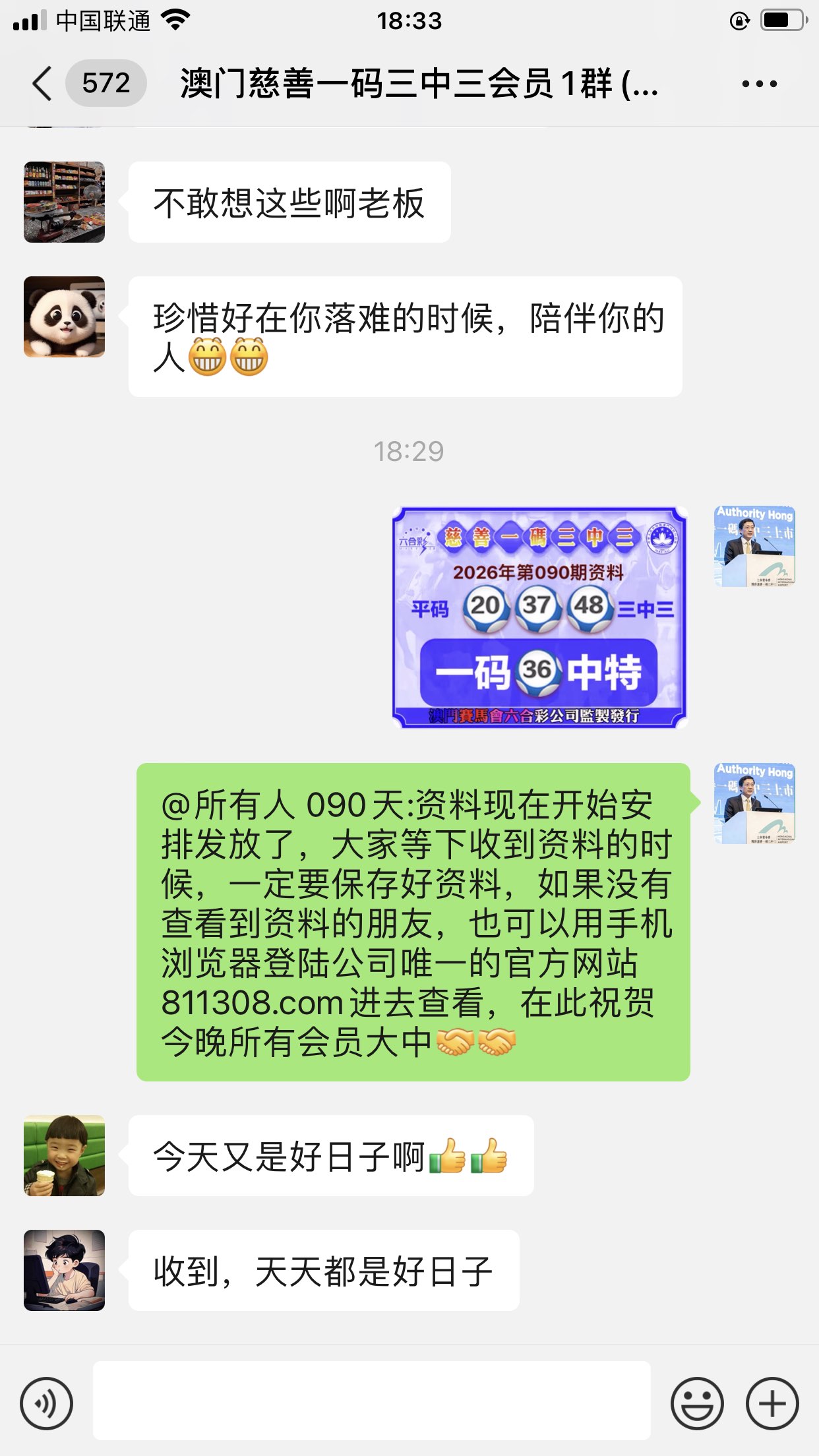Viewport: 819px width, 1456px height.
Task: Open the group chat overflow menu
Action: 759,84
